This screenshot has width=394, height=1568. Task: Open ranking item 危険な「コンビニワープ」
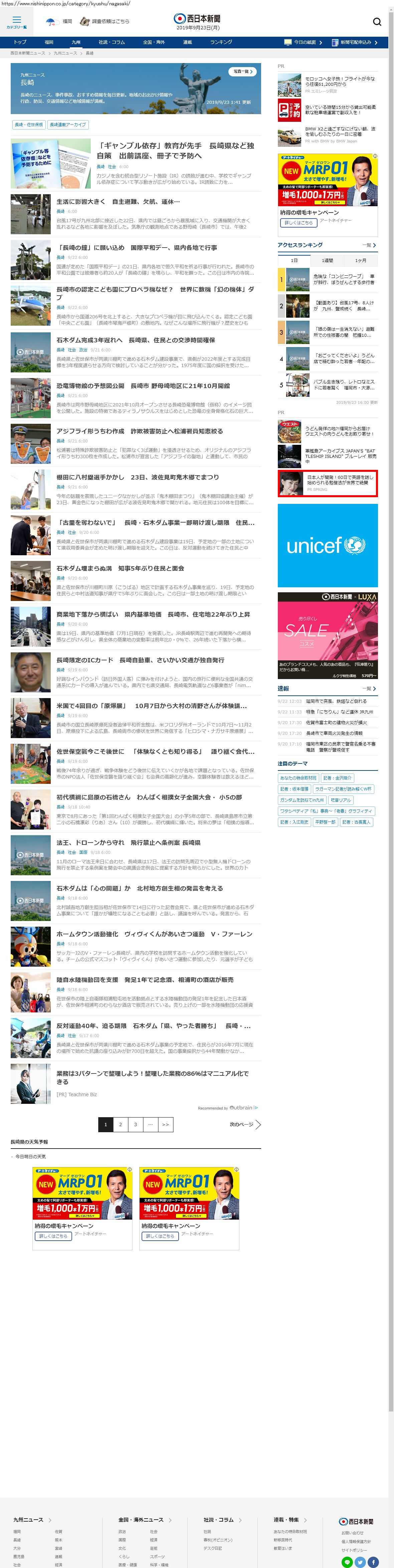(344, 279)
